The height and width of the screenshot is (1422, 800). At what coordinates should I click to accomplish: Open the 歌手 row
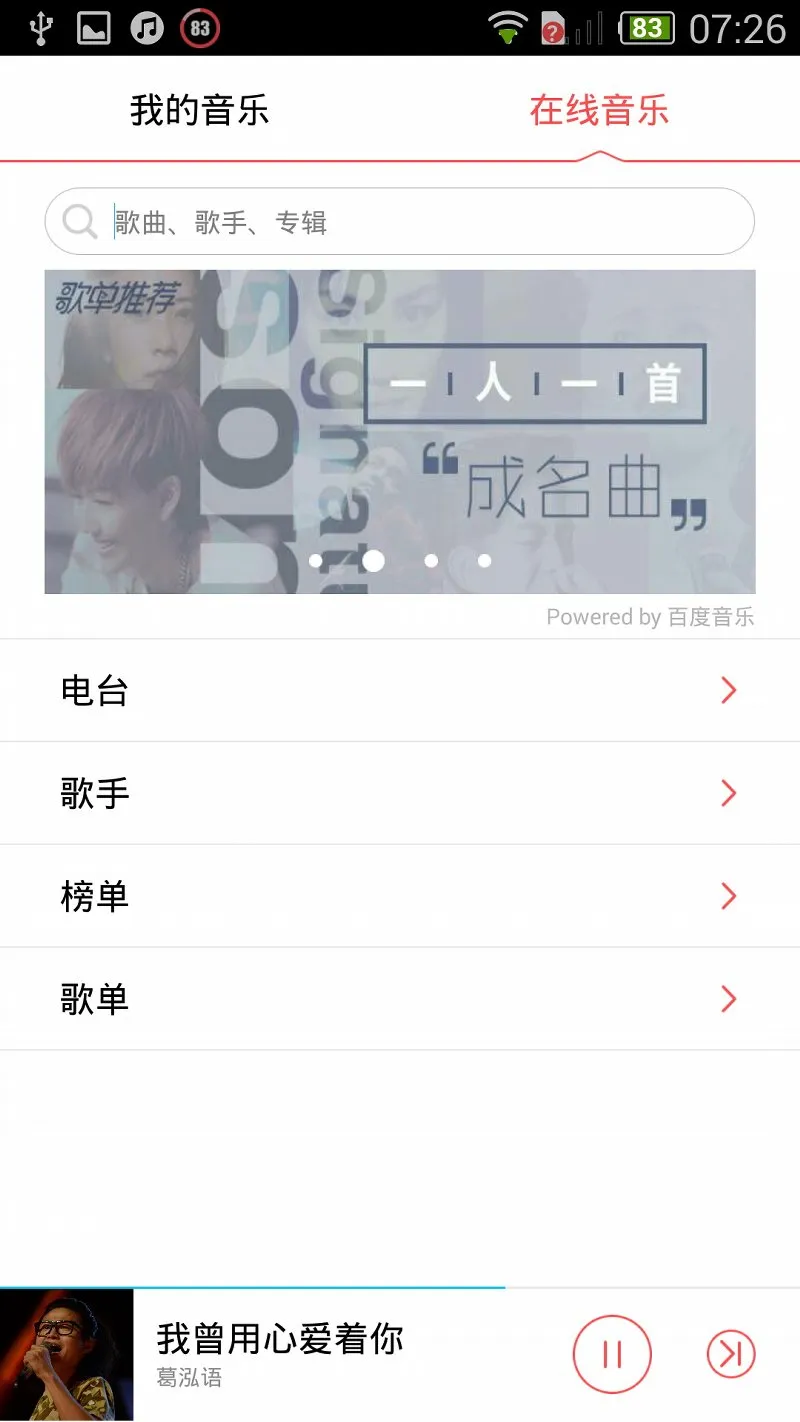[x=400, y=794]
